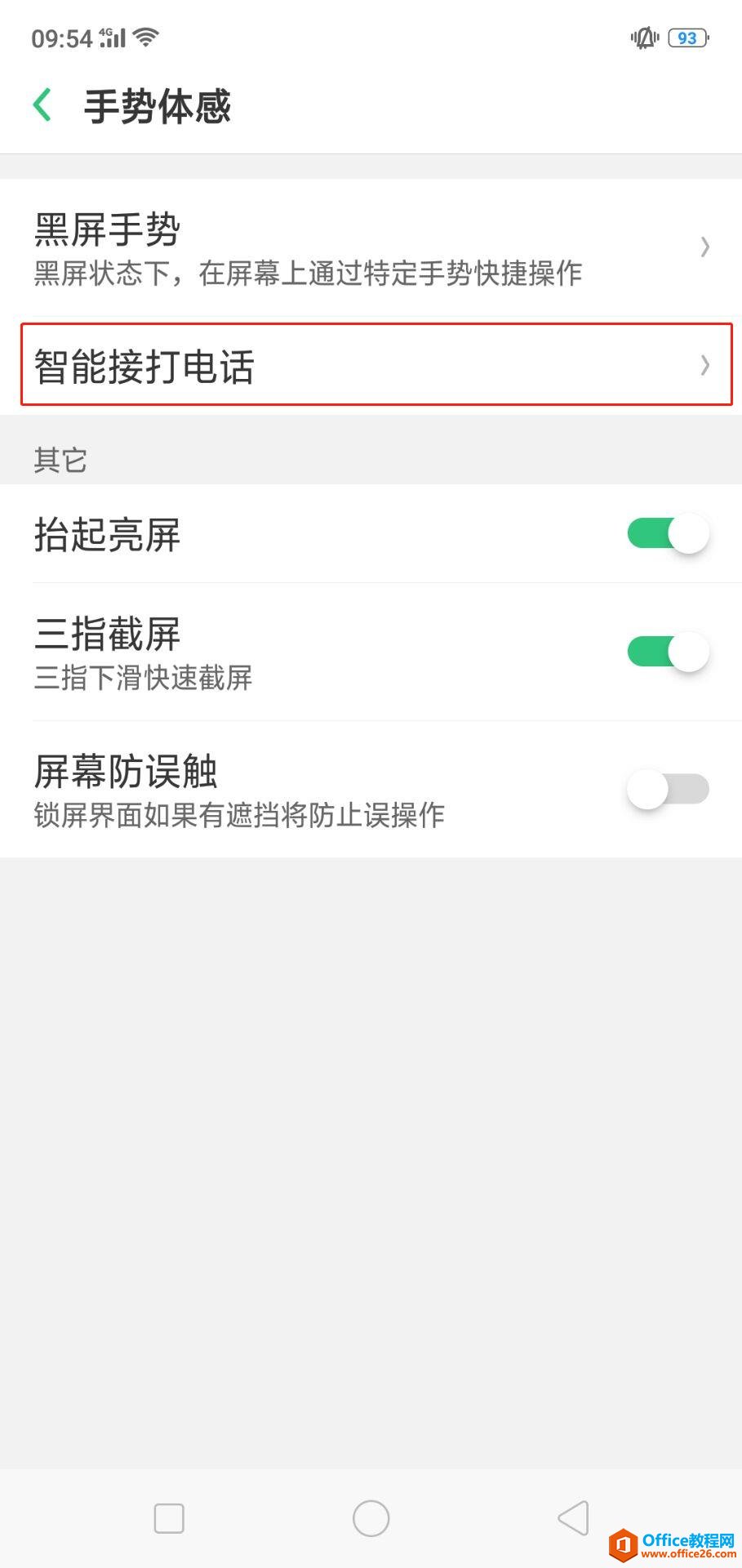Open 智能接打电话 settings
The image size is (742, 1568).
point(371,365)
